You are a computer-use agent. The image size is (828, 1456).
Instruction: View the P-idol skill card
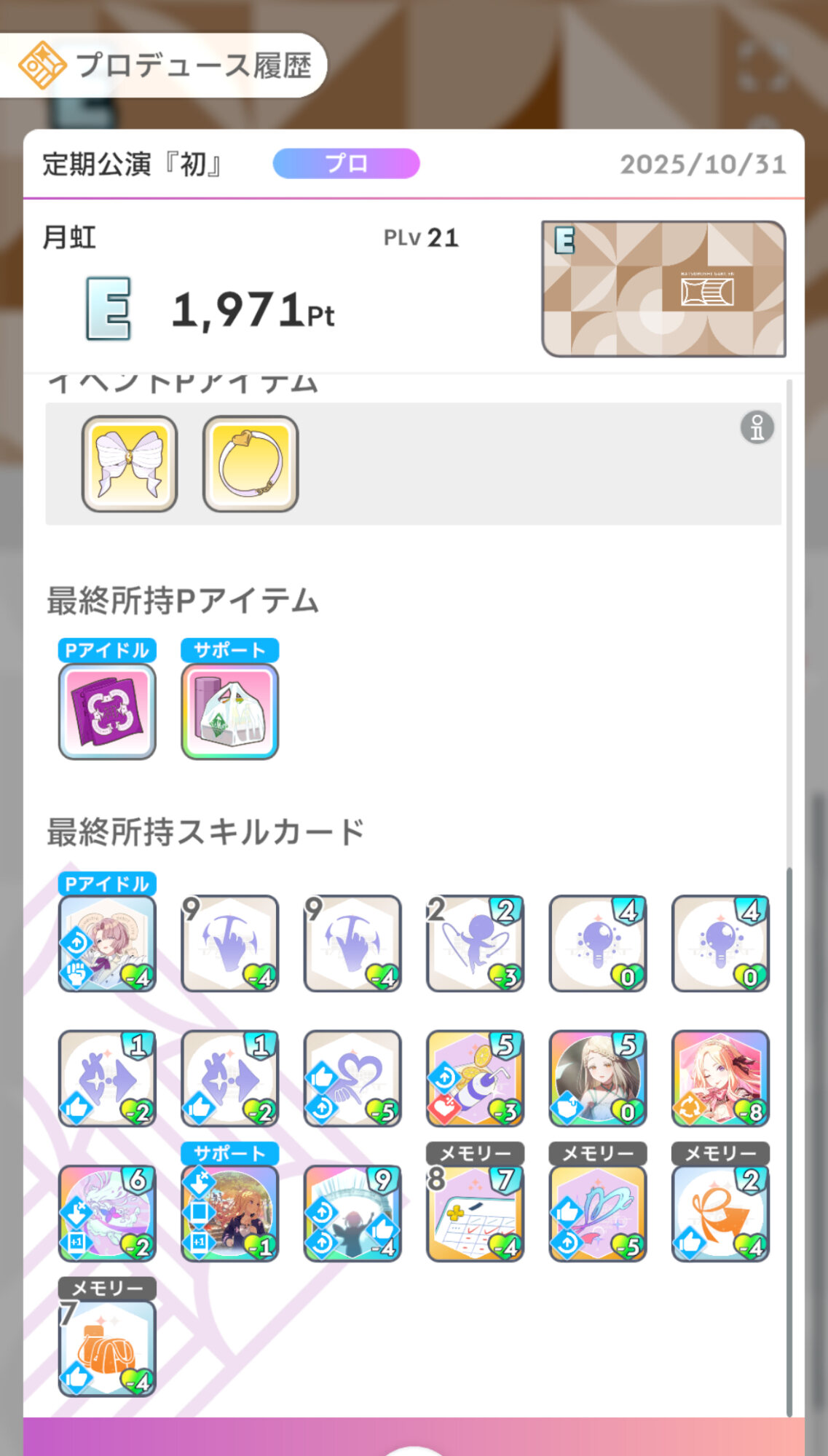click(107, 943)
